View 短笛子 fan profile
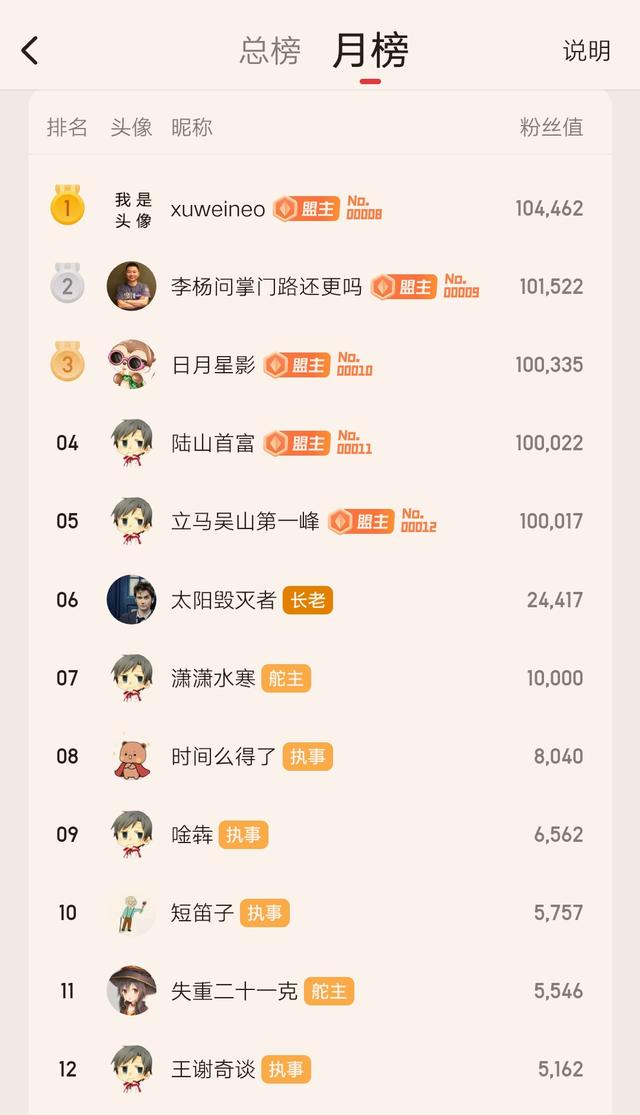The height and width of the screenshot is (1115, 640). [202, 912]
